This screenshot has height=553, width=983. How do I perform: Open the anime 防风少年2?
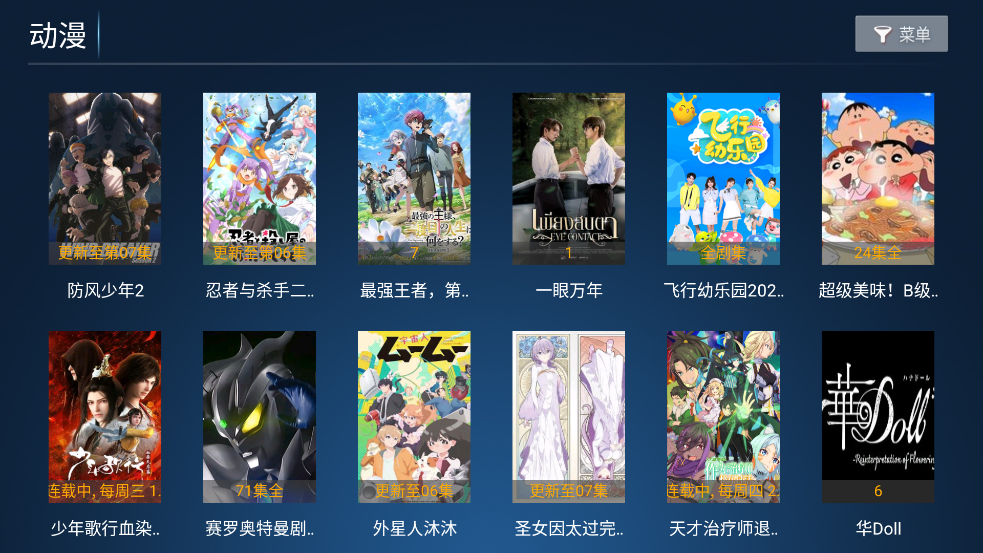click(x=105, y=180)
